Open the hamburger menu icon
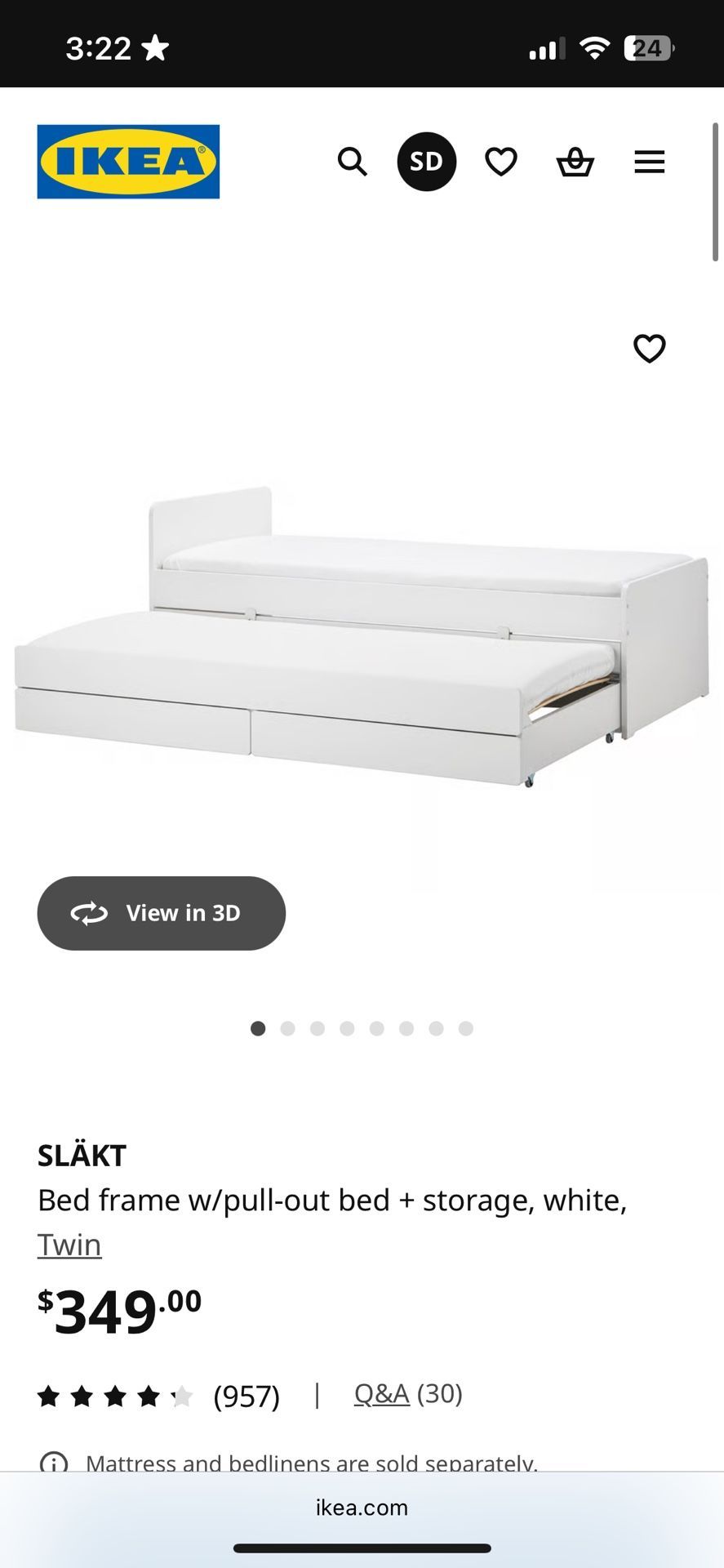 click(x=649, y=161)
